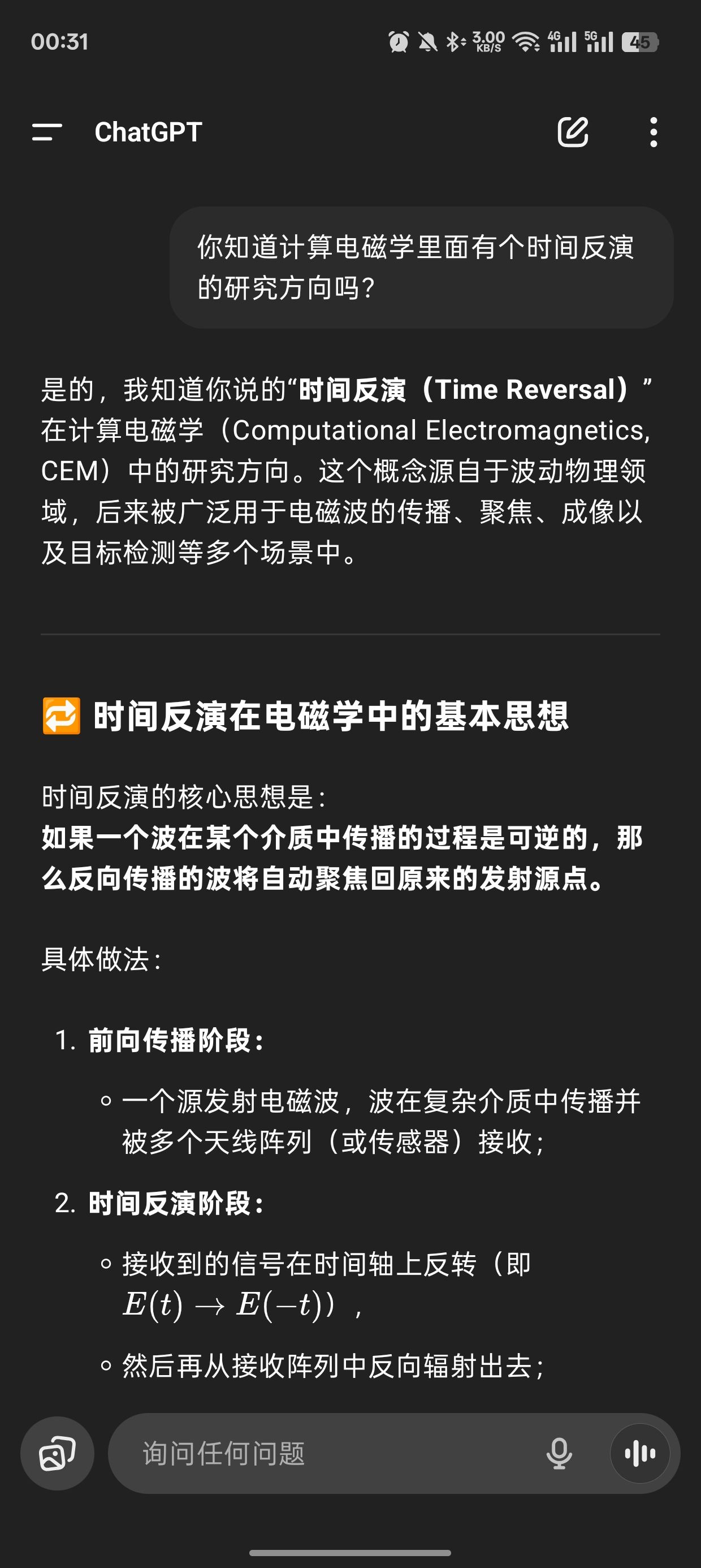This screenshot has width=701, height=1568.
Task: Start a new chat with compose icon
Action: point(573,132)
